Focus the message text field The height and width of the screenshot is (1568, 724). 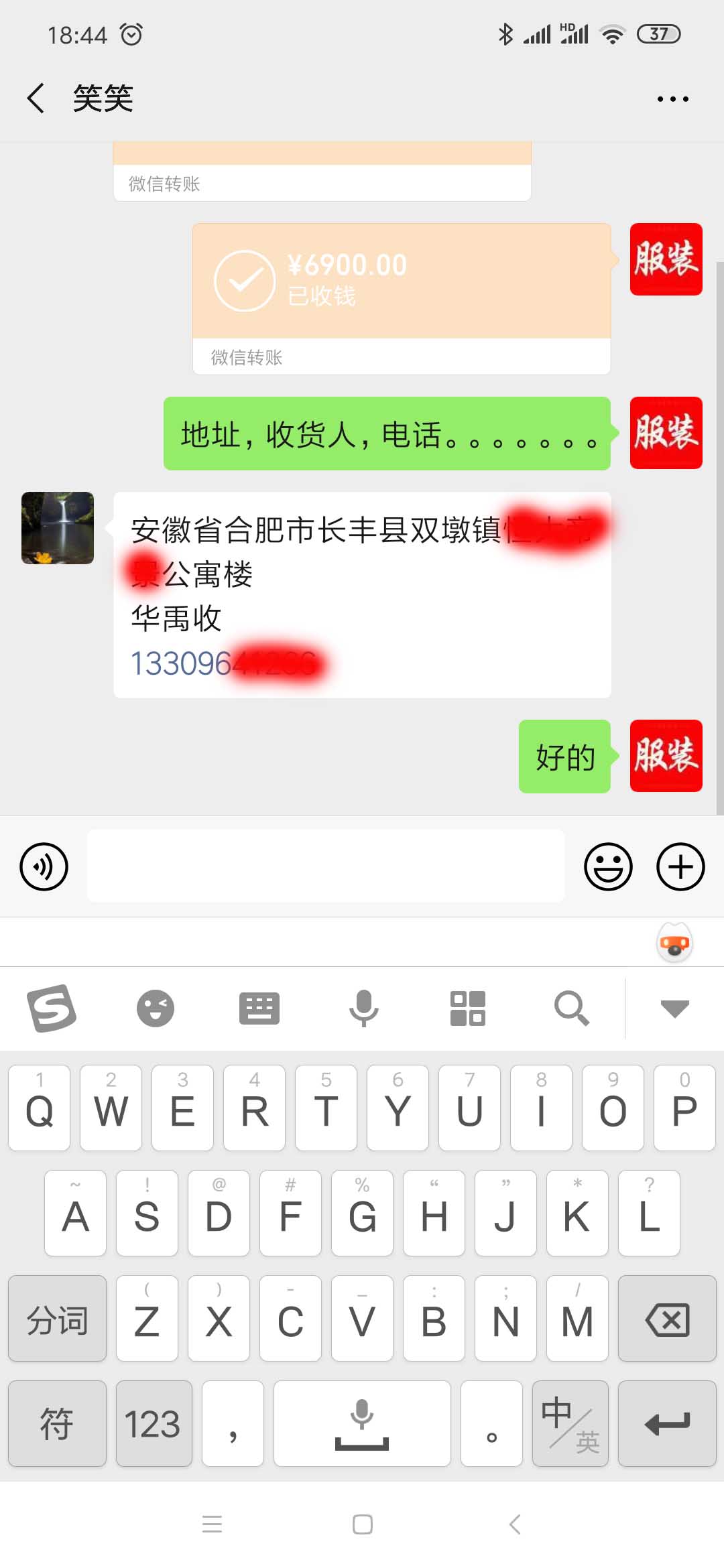326,866
